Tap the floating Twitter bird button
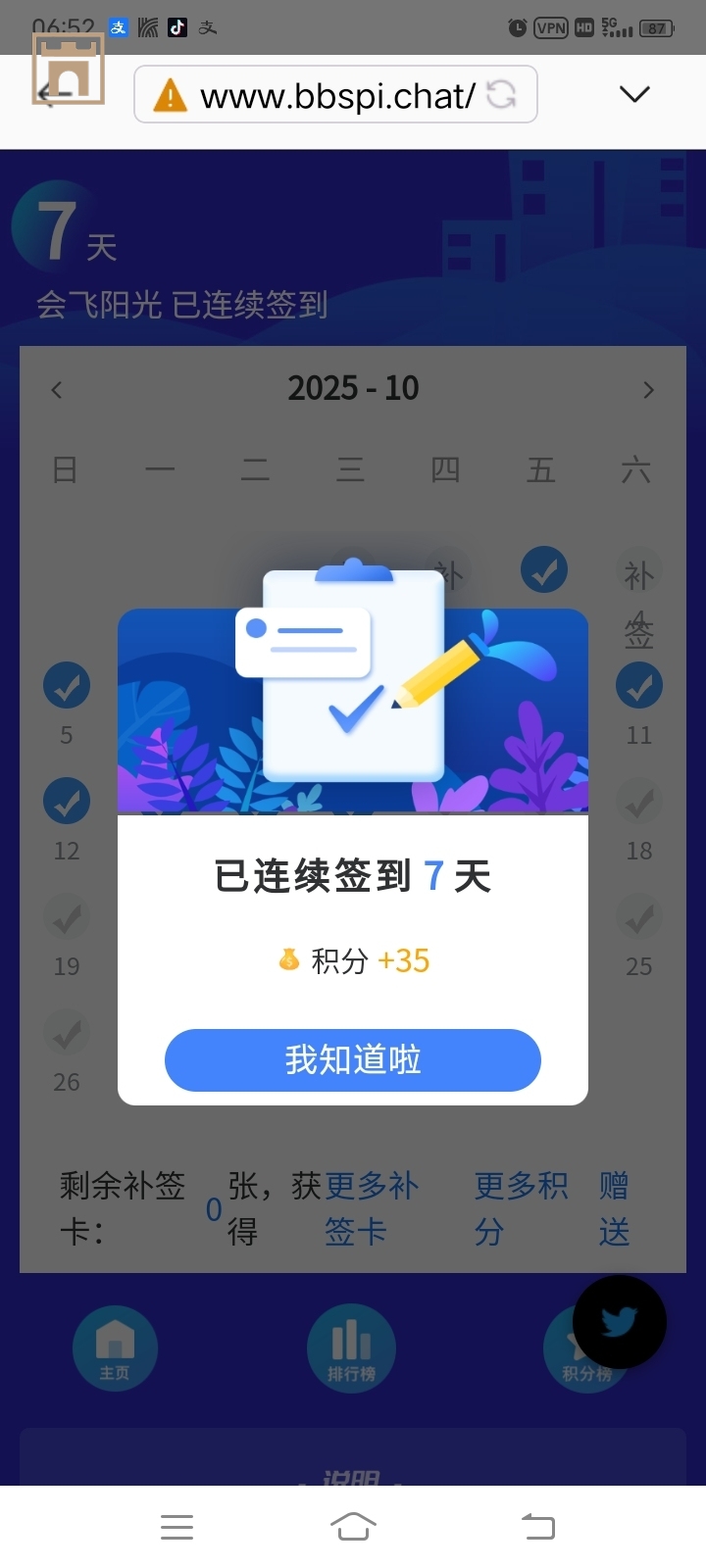Screen dimensions: 706x1568 620,1322
